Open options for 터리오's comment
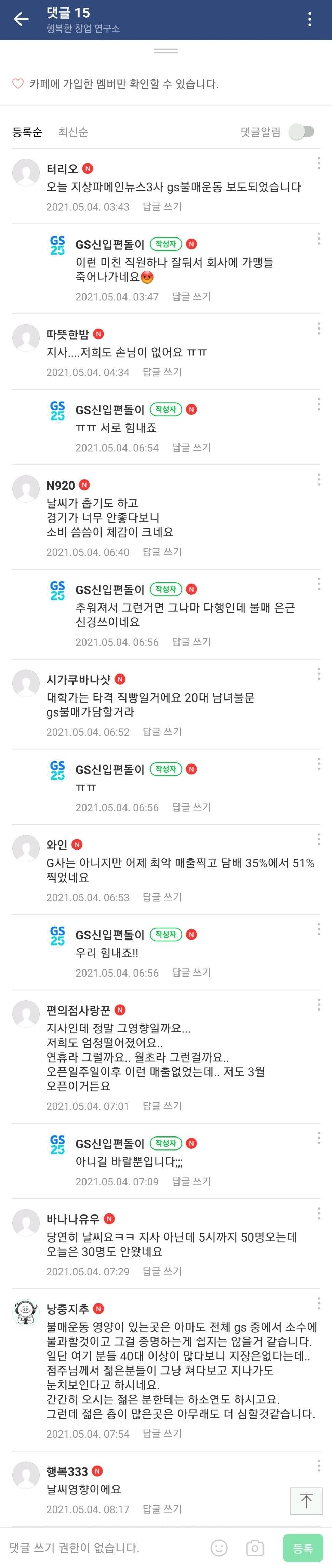This screenshot has height=1568, width=332. point(319,163)
